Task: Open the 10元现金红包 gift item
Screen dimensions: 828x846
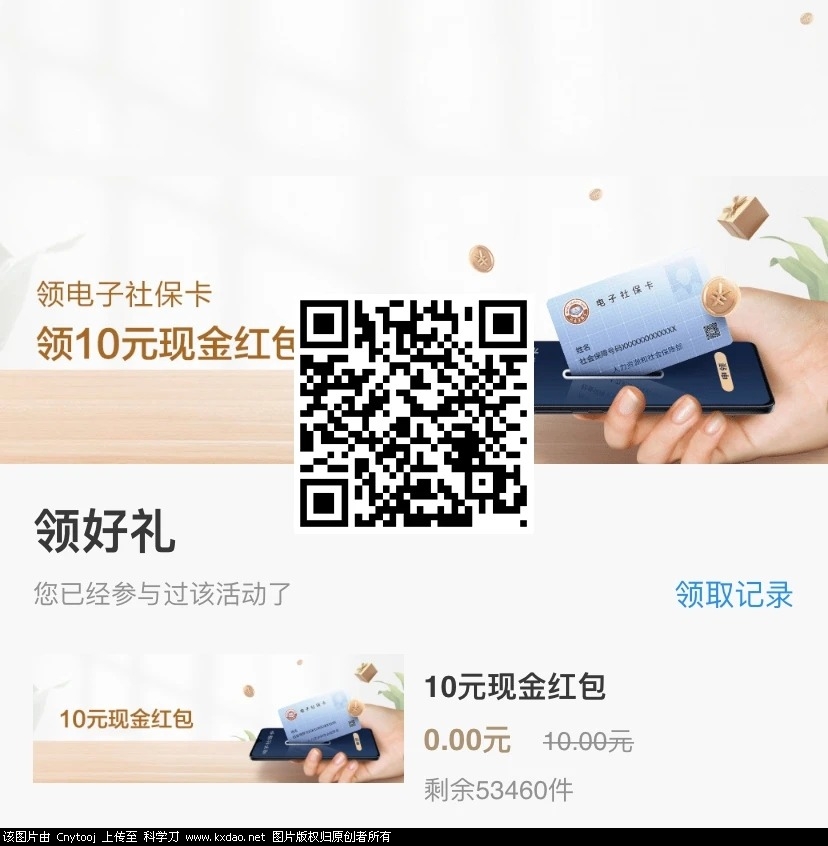Action: 515,687
